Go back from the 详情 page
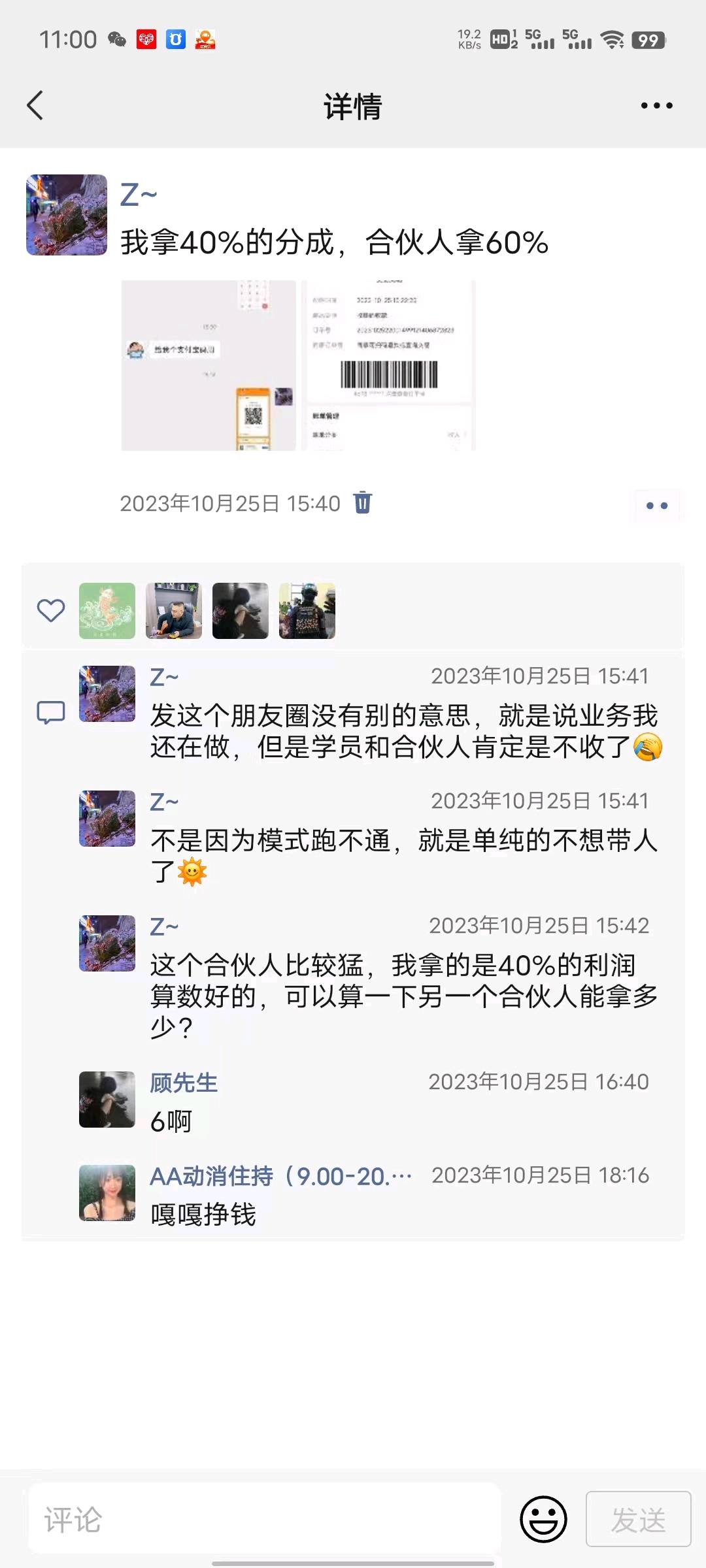 35,106
